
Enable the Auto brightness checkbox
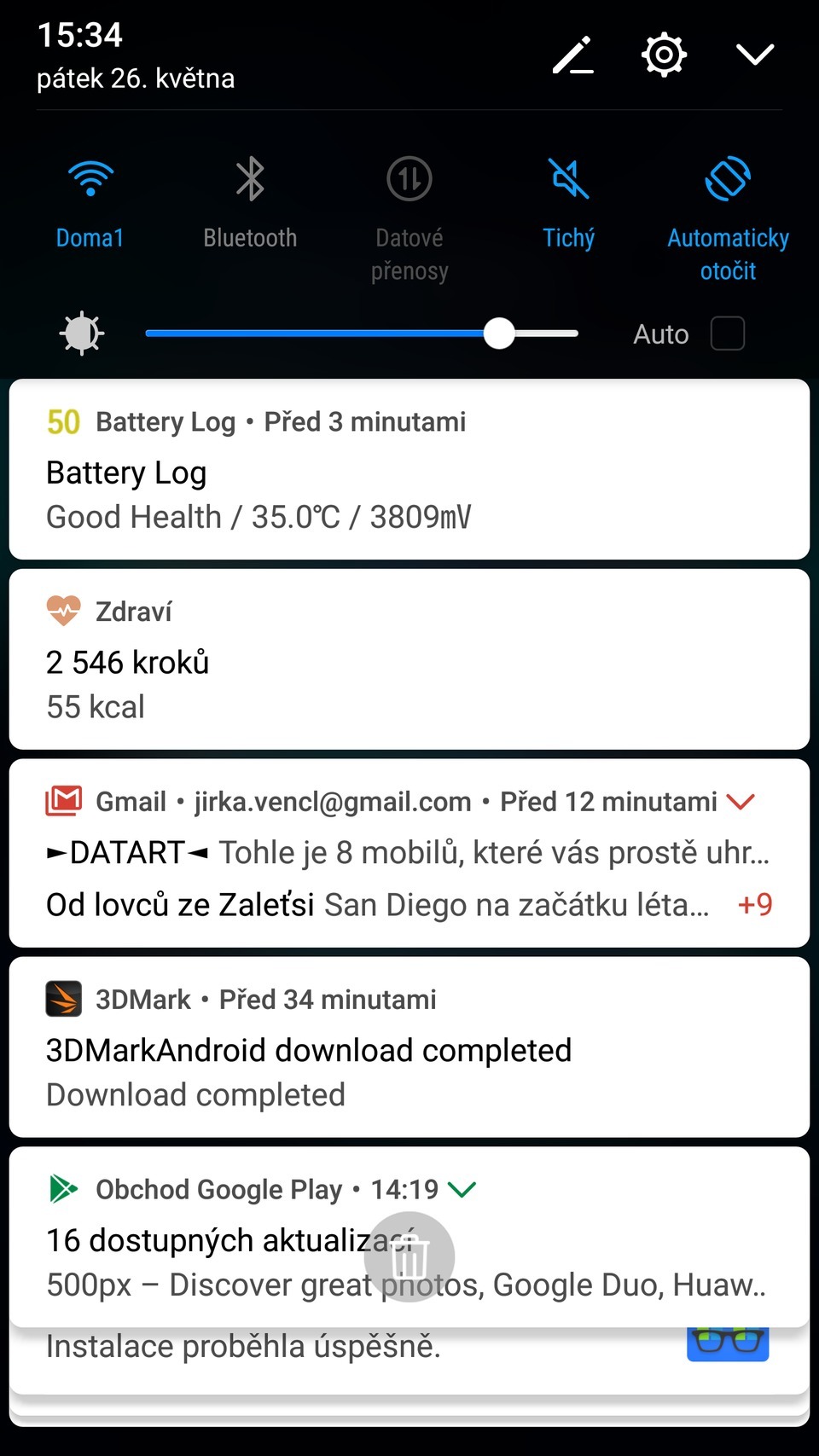[x=727, y=334]
